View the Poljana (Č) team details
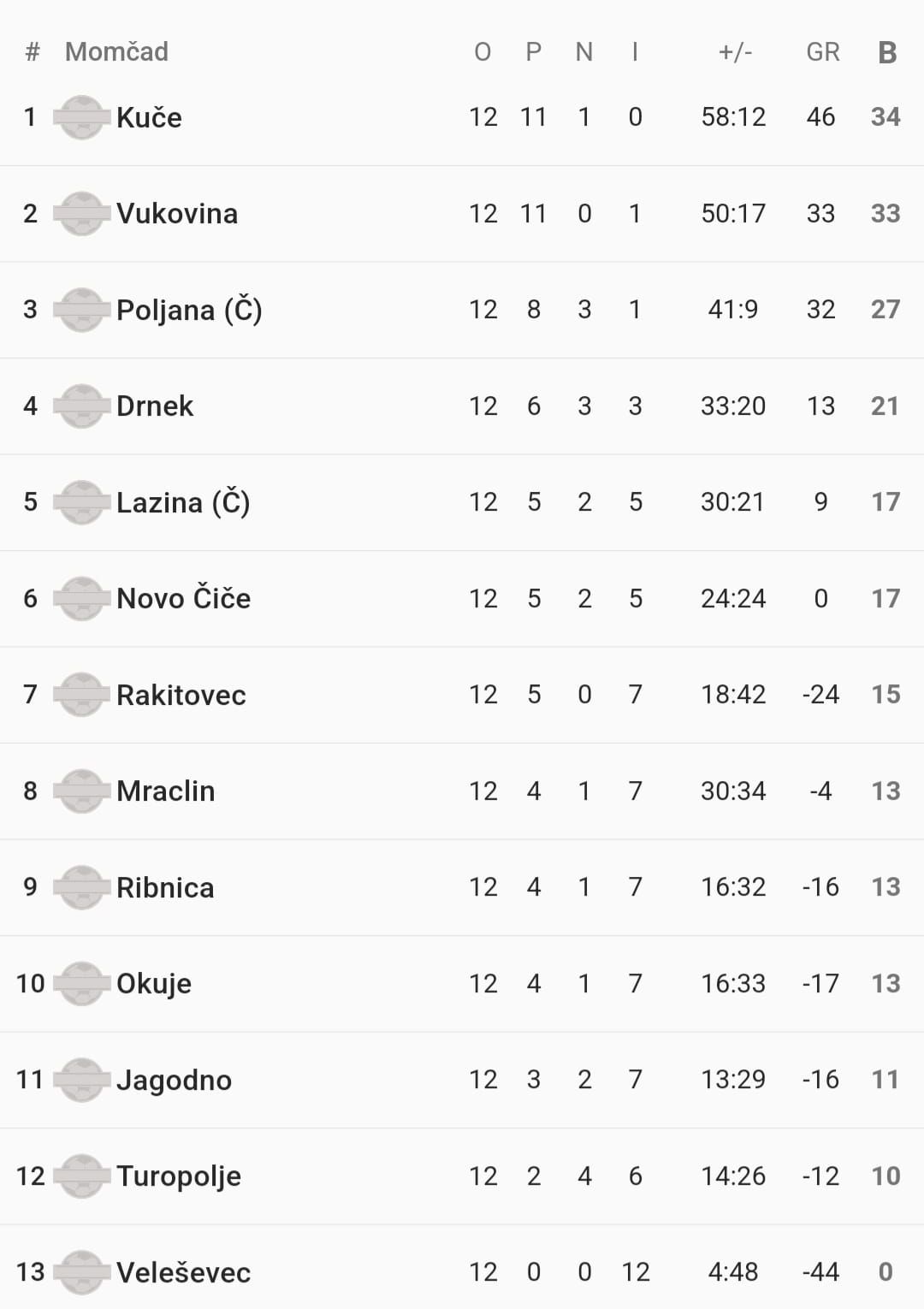Viewport: 924px width, 1309px height. click(189, 310)
